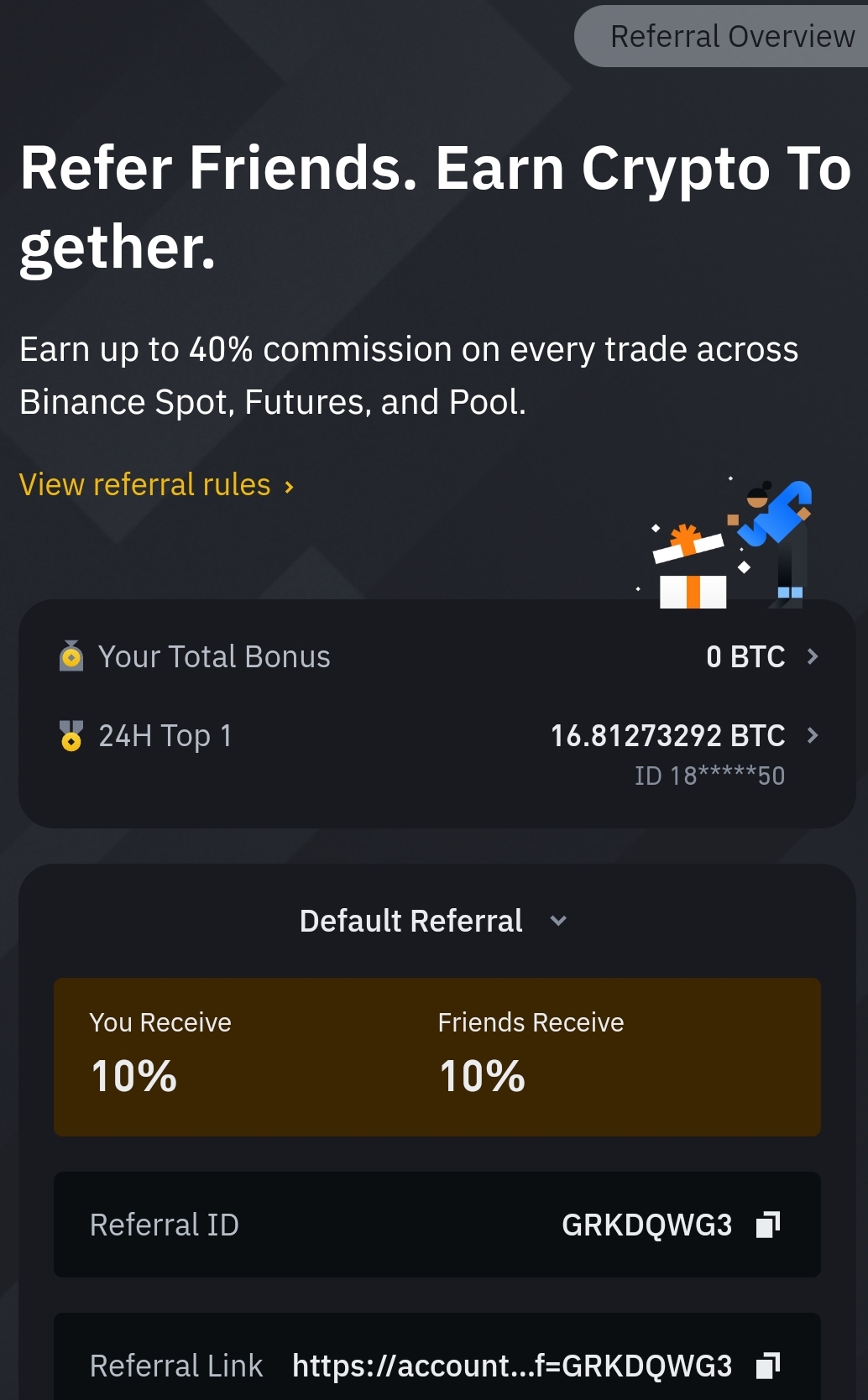This screenshot has width=868, height=1400.
Task: Open the Referral Overview button
Action: coord(722,37)
